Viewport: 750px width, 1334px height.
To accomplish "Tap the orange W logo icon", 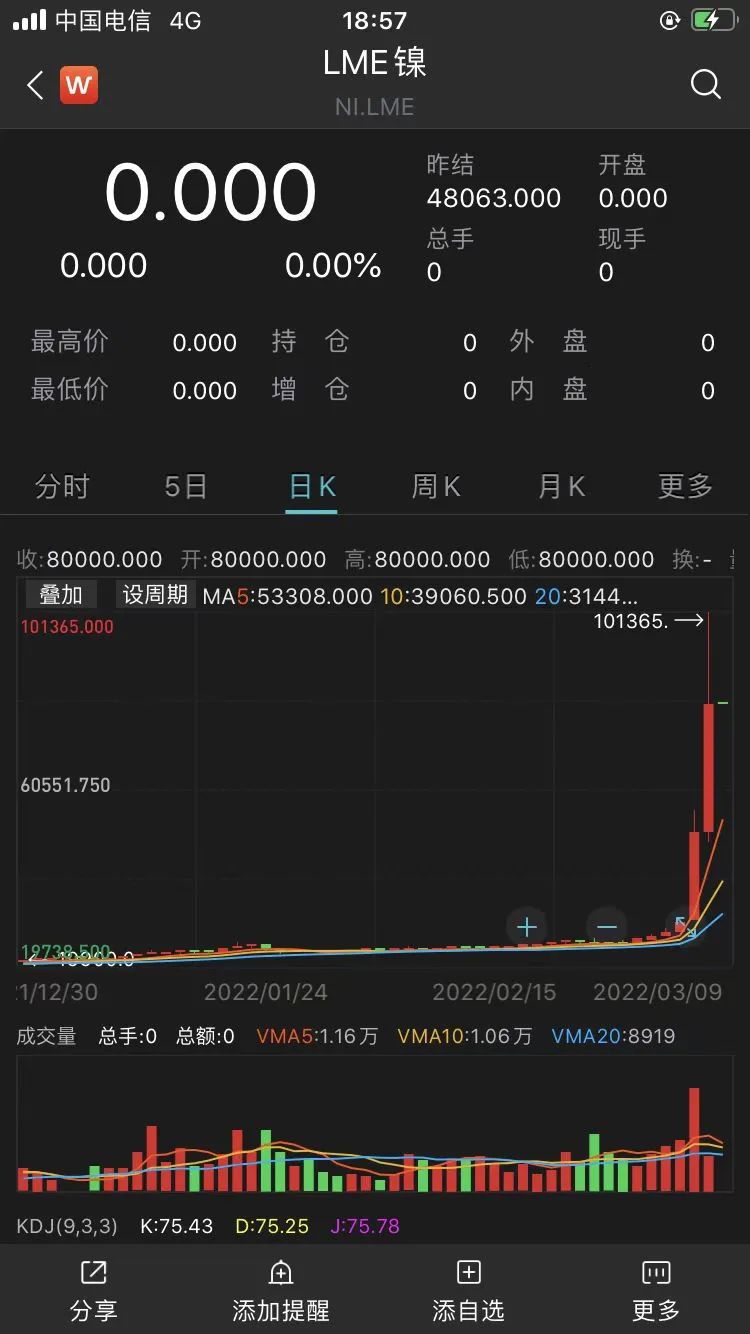I will point(79,85).
